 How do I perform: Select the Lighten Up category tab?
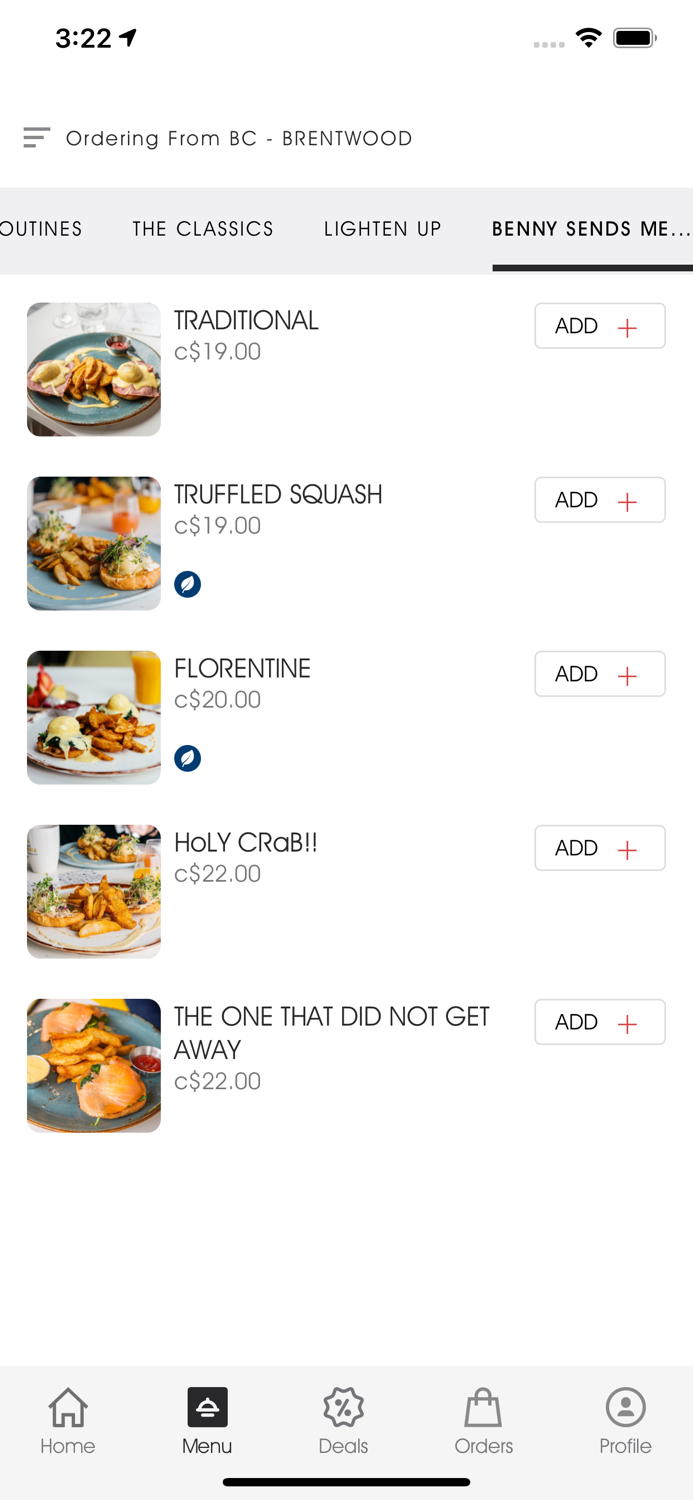pos(382,229)
